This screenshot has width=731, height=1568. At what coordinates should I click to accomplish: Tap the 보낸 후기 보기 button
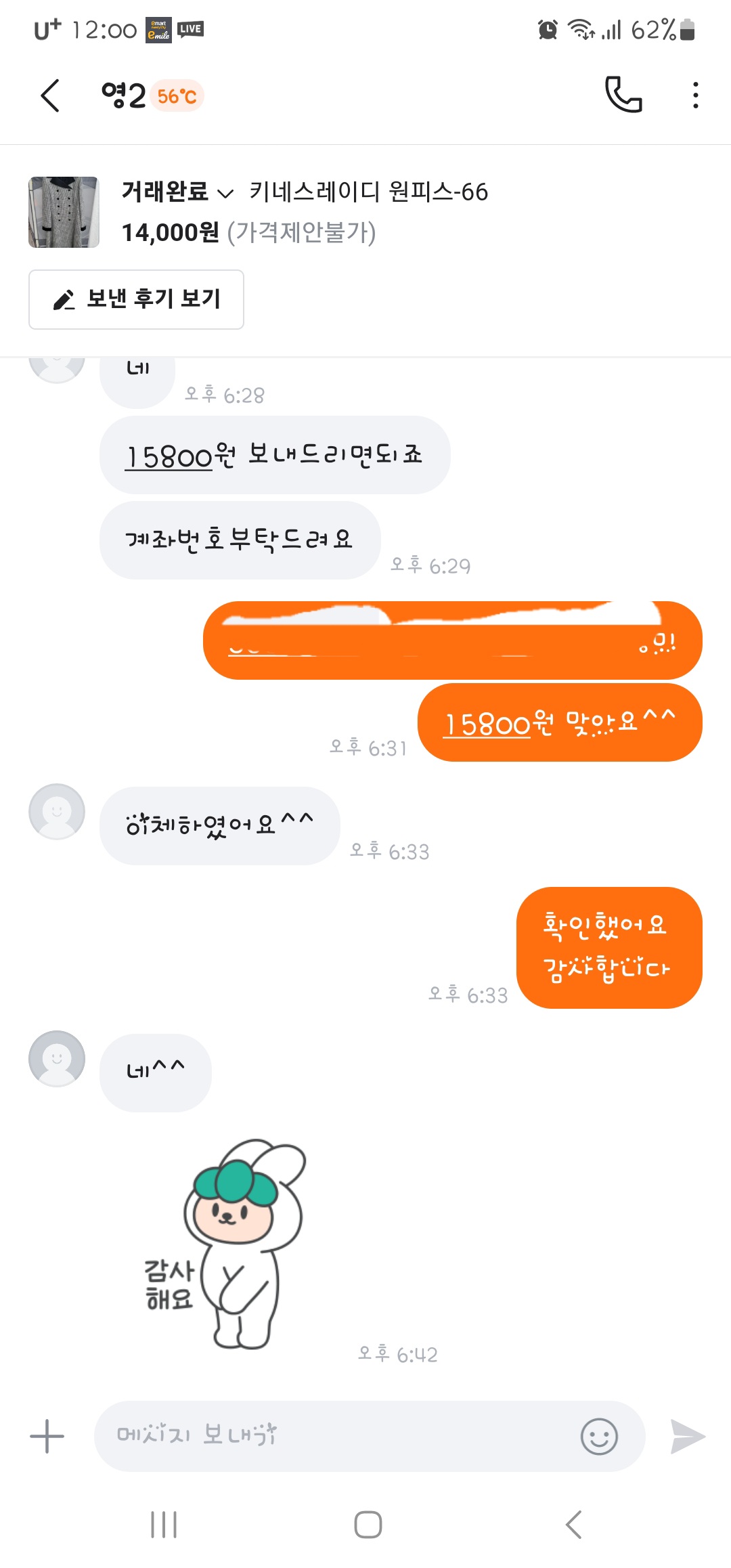(x=136, y=299)
